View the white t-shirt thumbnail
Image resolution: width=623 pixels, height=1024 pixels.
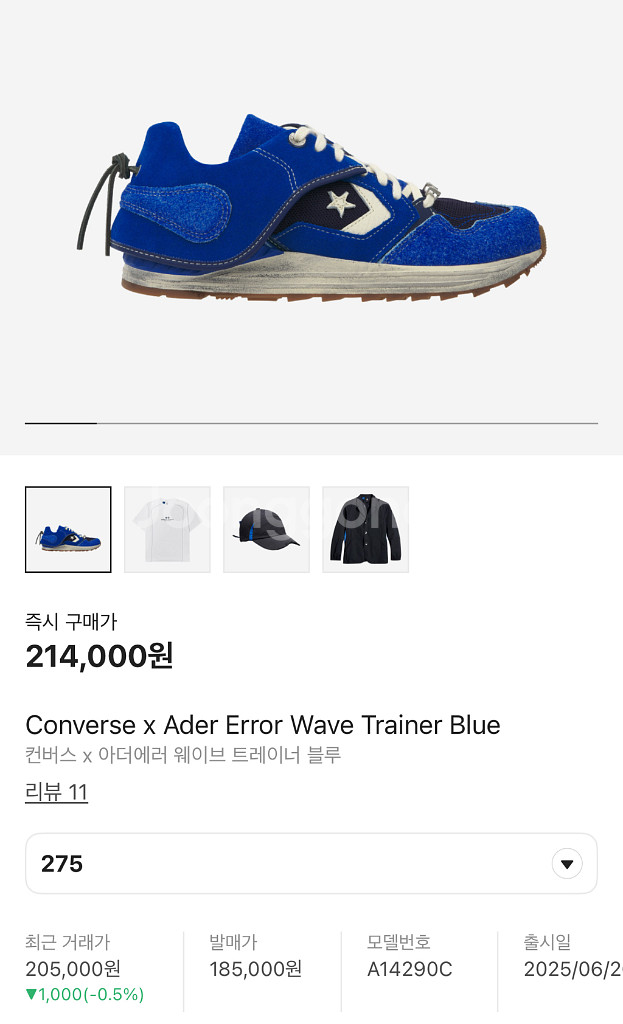167,529
